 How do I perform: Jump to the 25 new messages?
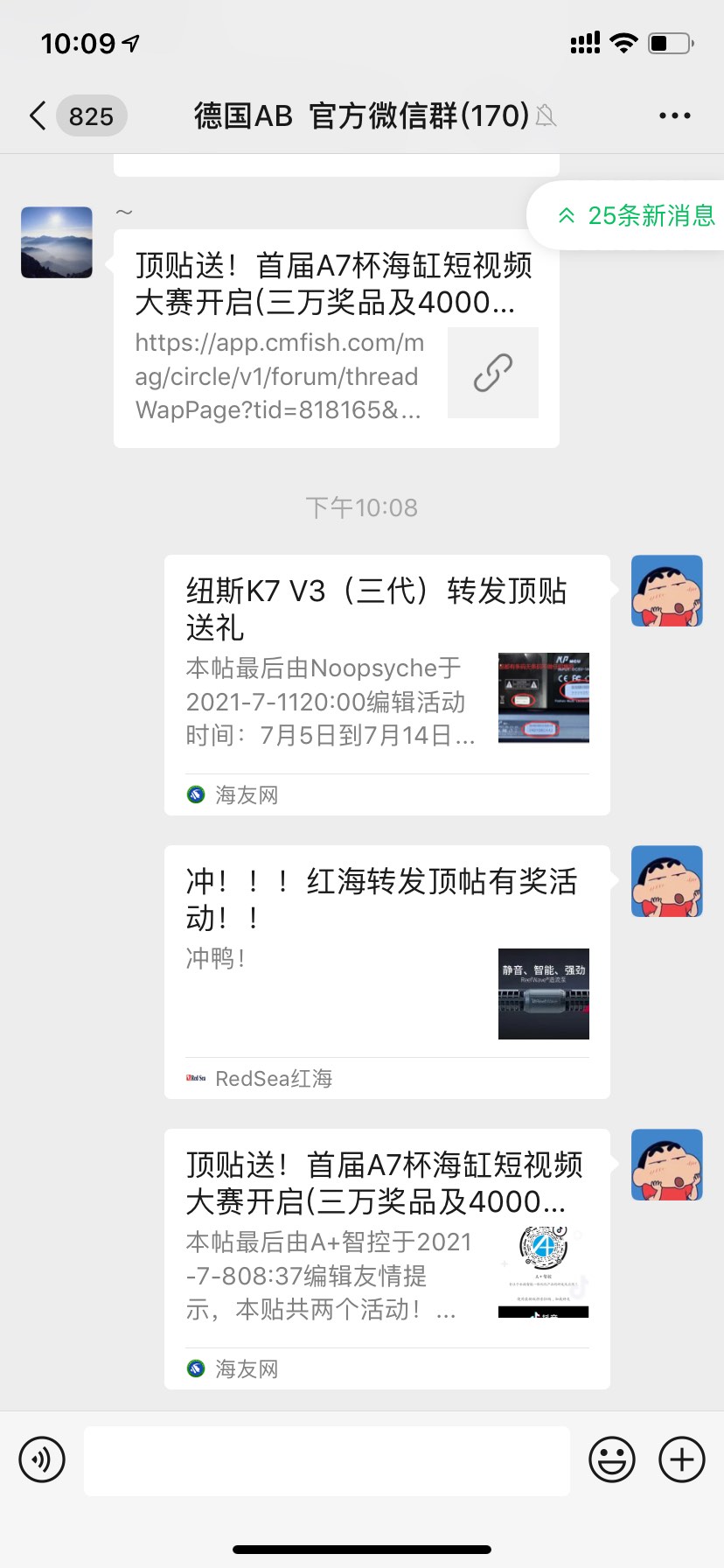point(636,215)
